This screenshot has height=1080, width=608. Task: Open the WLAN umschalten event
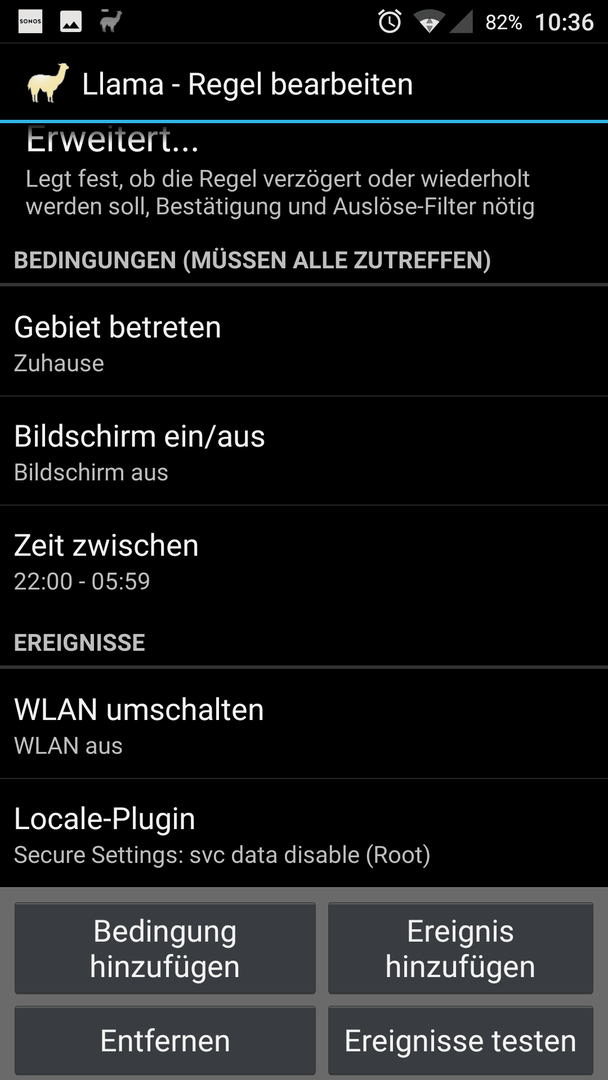(x=304, y=724)
